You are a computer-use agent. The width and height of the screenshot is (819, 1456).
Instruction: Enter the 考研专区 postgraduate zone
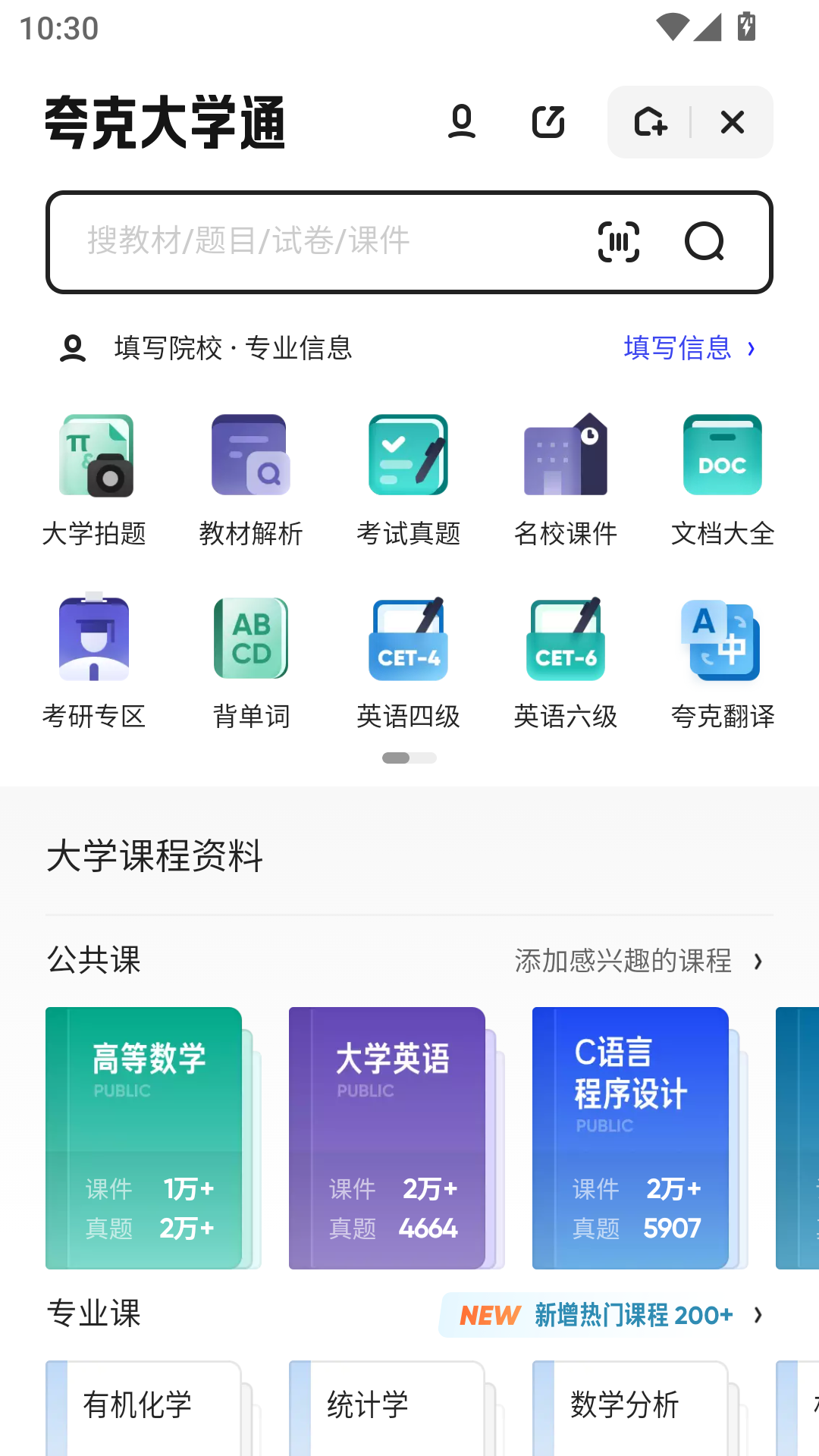[x=94, y=660]
